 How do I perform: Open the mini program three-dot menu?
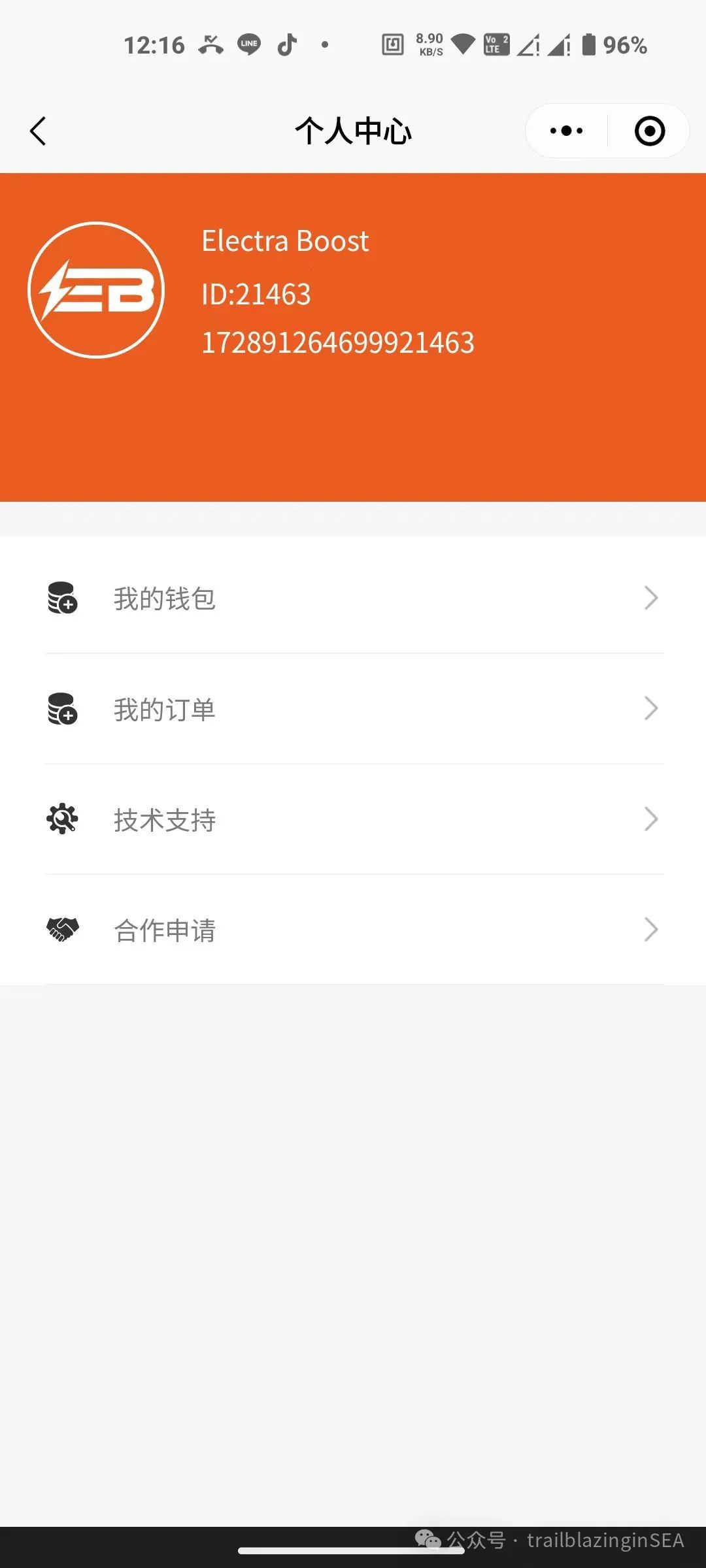[x=566, y=131]
